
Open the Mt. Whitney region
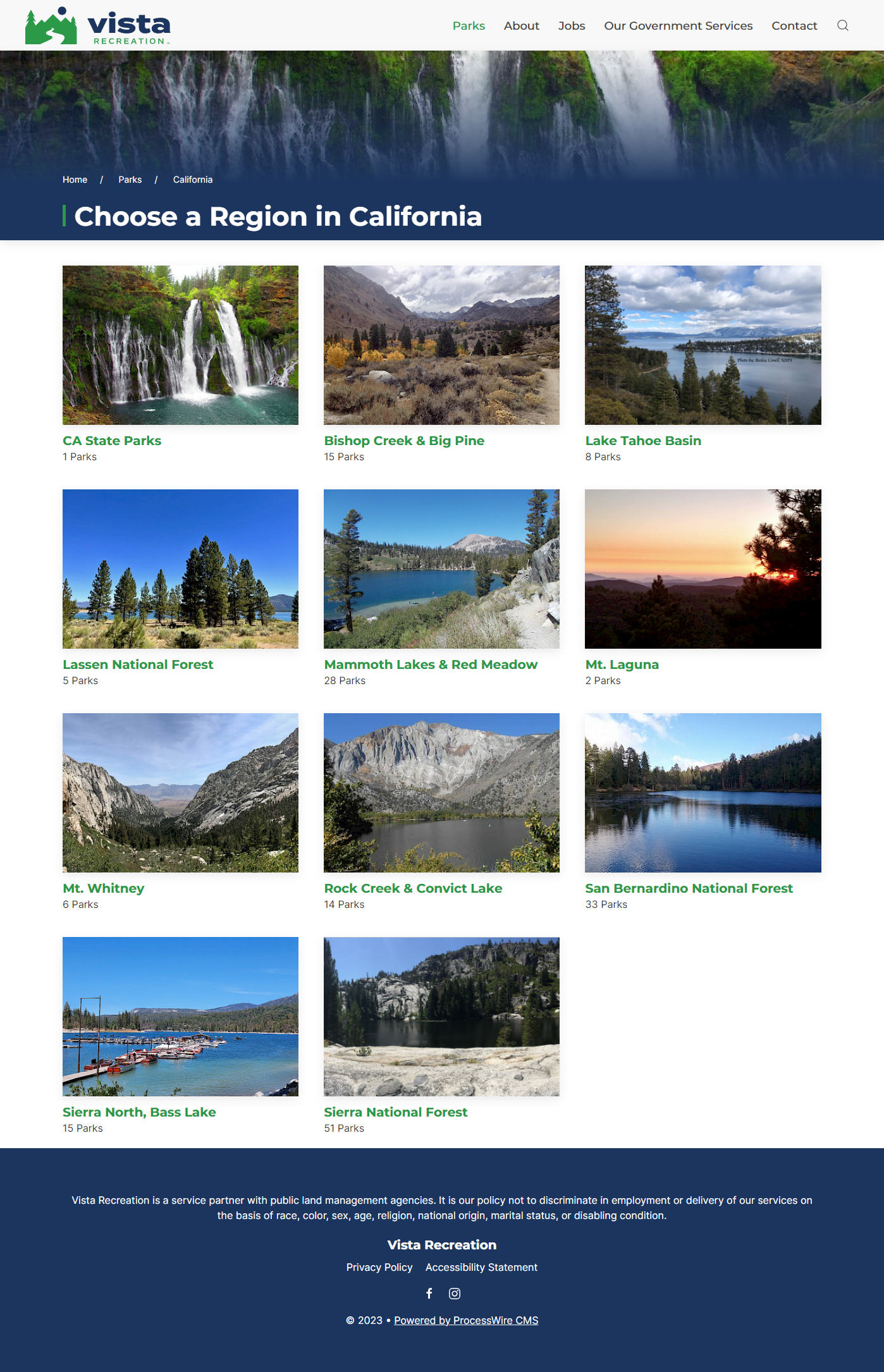point(103,888)
